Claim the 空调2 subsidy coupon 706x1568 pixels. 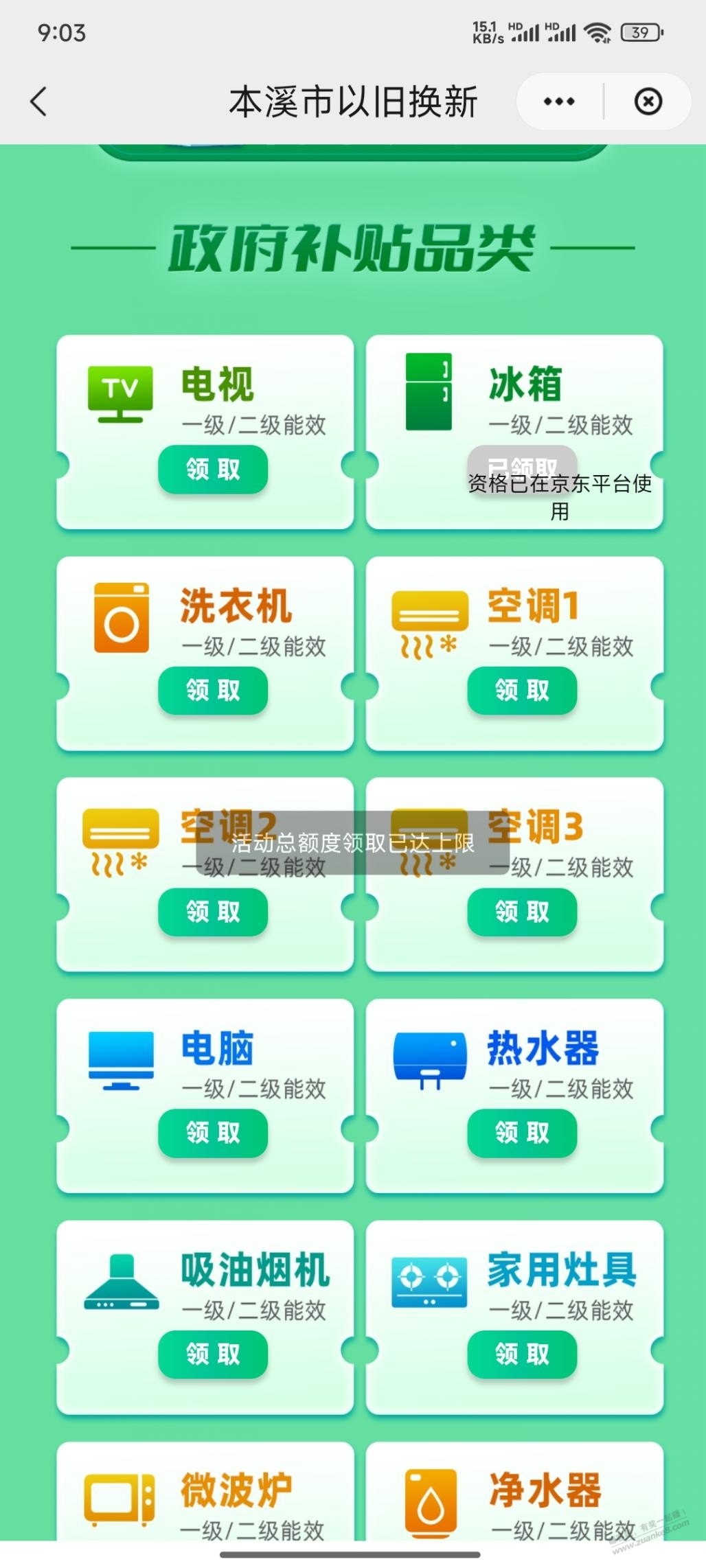coord(213,912)
